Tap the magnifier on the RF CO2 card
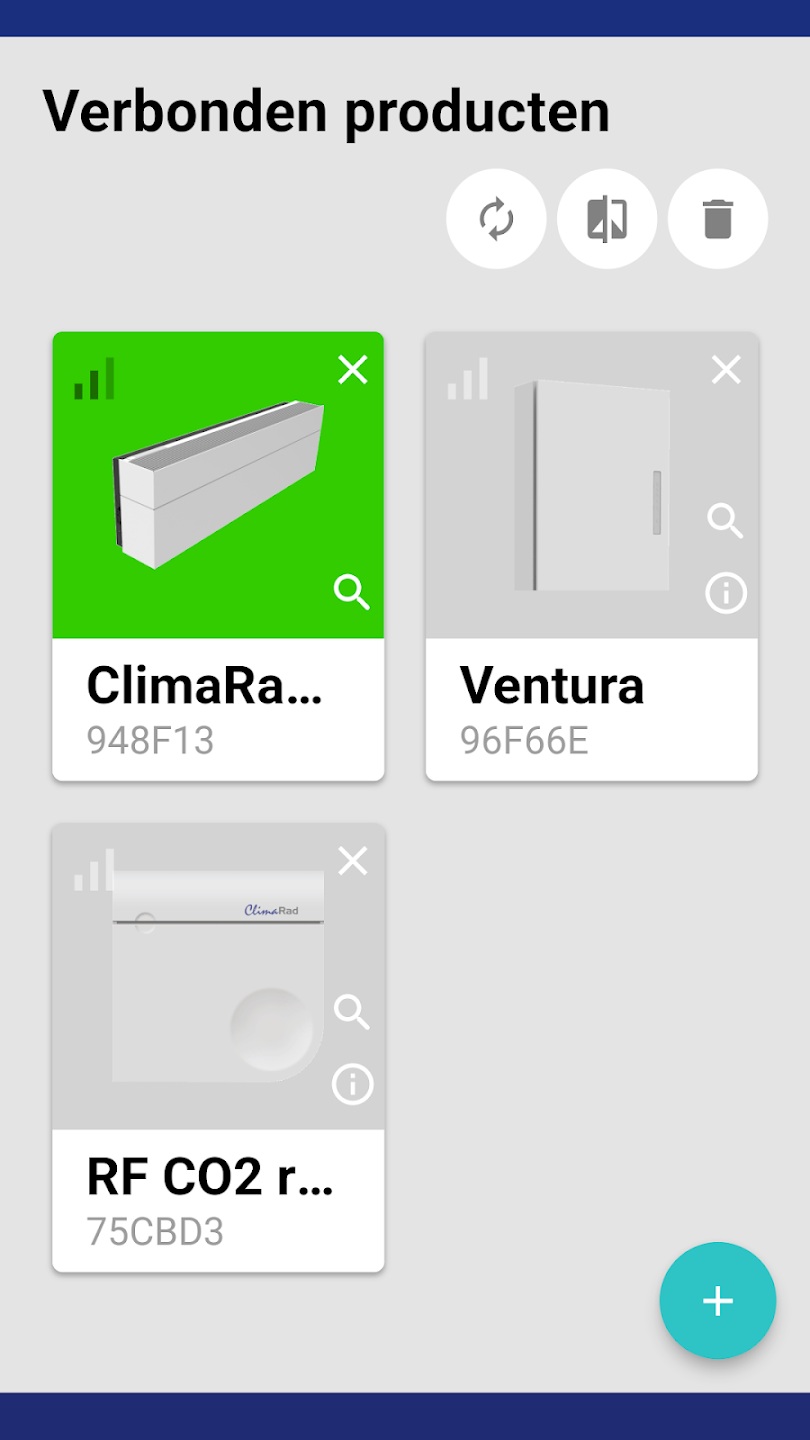Viewport: 810px width, 1440px height. tap(352, 1012)
